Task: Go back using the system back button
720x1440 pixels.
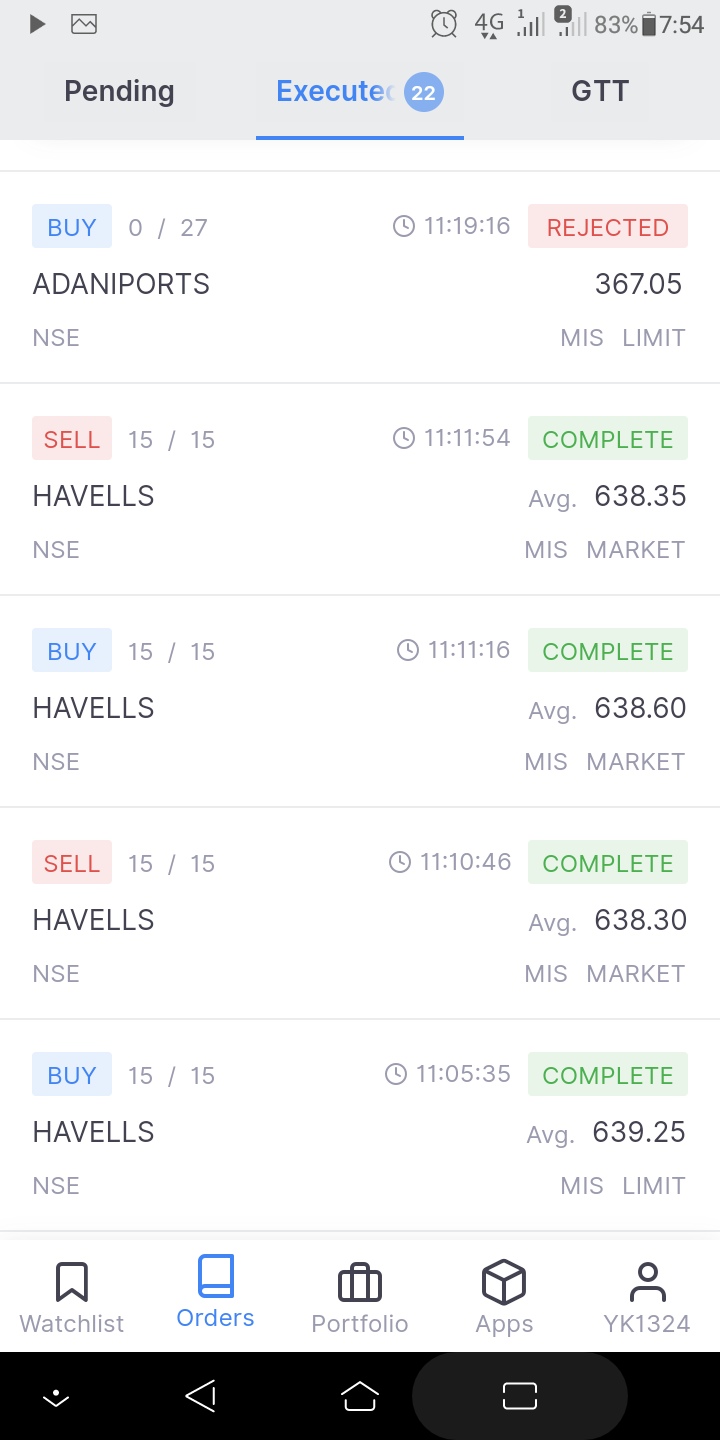Action: pyautogui.click(x=201, y=1396)
